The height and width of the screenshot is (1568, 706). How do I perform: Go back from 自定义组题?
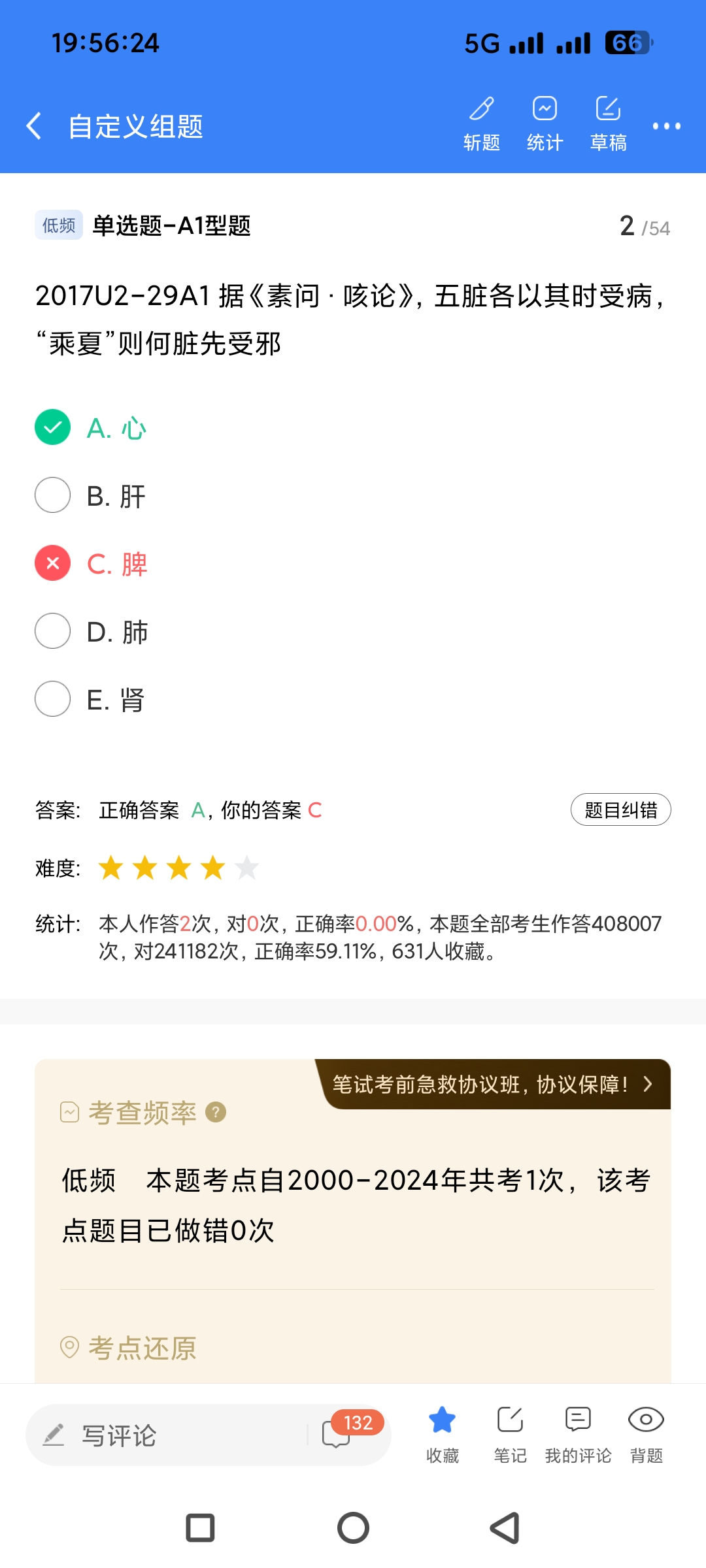coord(34,125)
